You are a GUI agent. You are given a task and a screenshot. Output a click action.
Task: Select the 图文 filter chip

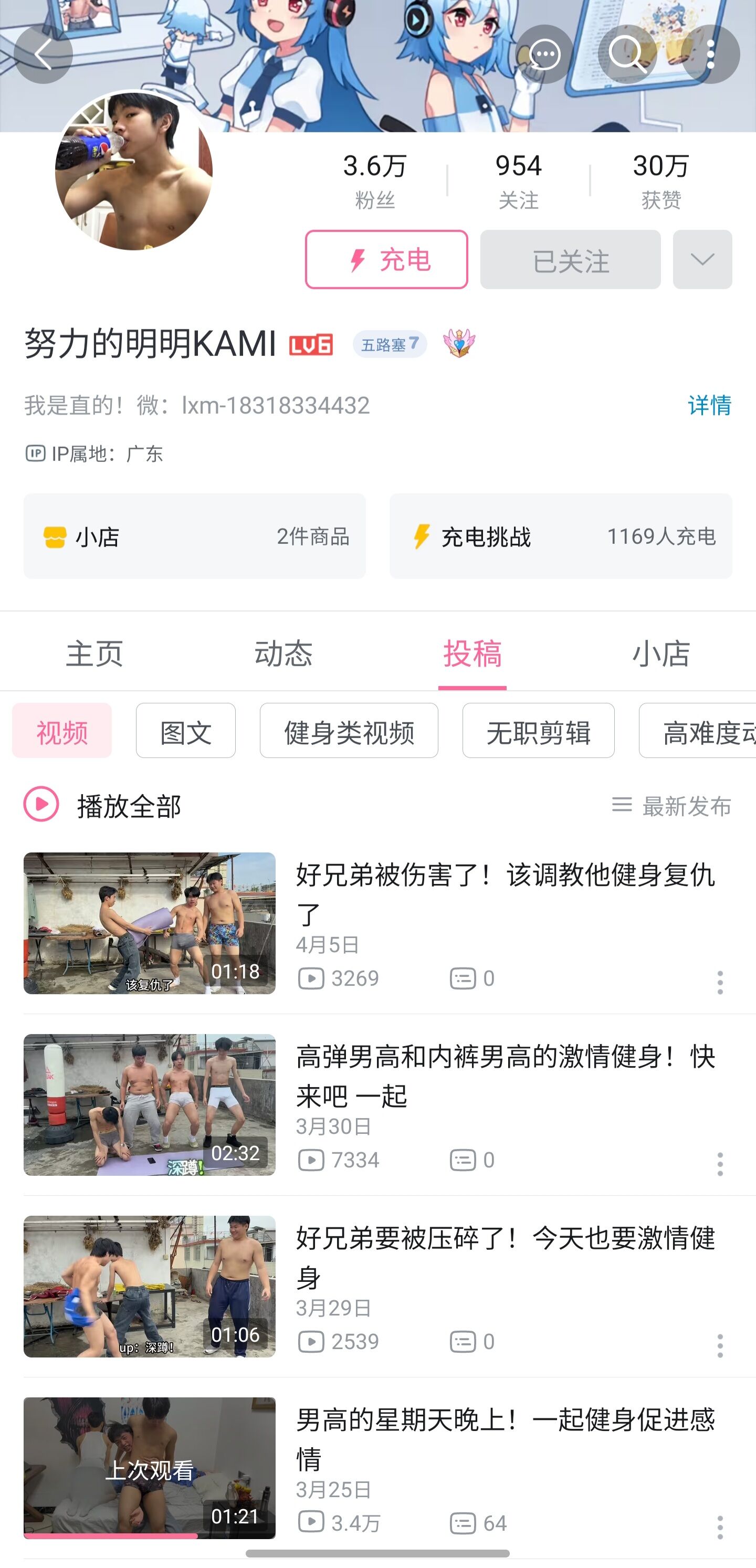(x=186, y=731)
